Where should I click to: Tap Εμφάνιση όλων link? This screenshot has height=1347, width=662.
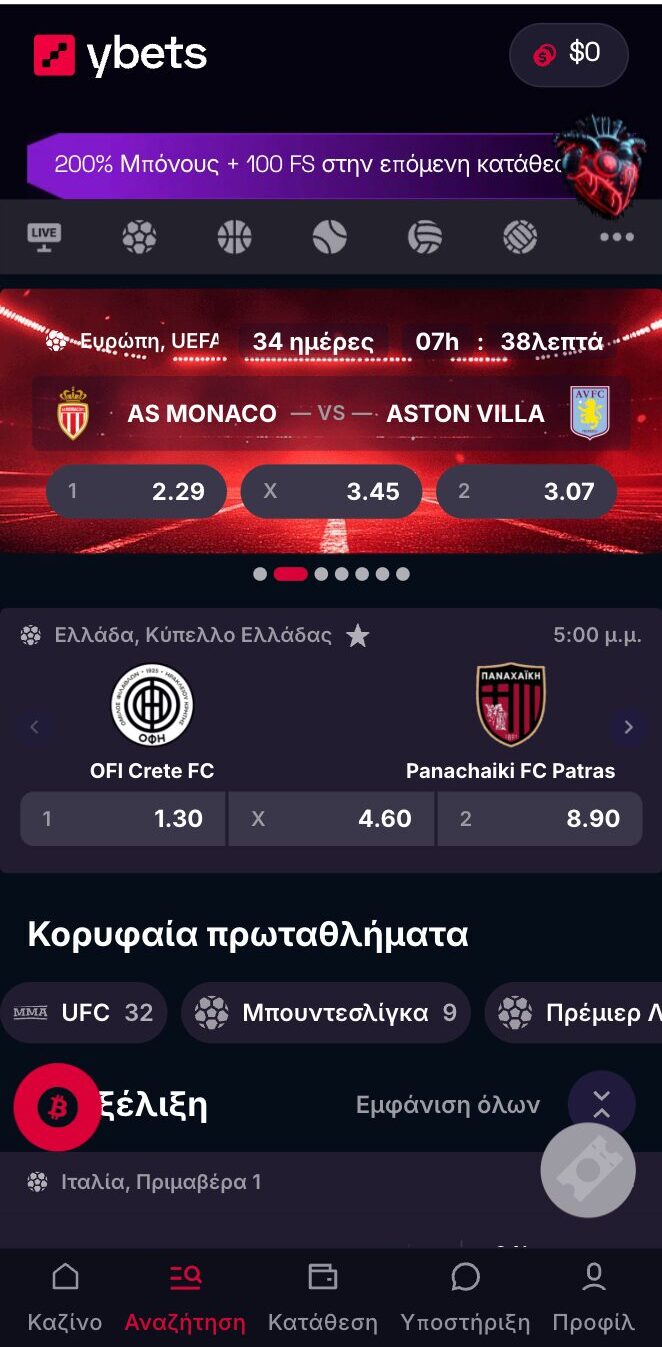447,1105
